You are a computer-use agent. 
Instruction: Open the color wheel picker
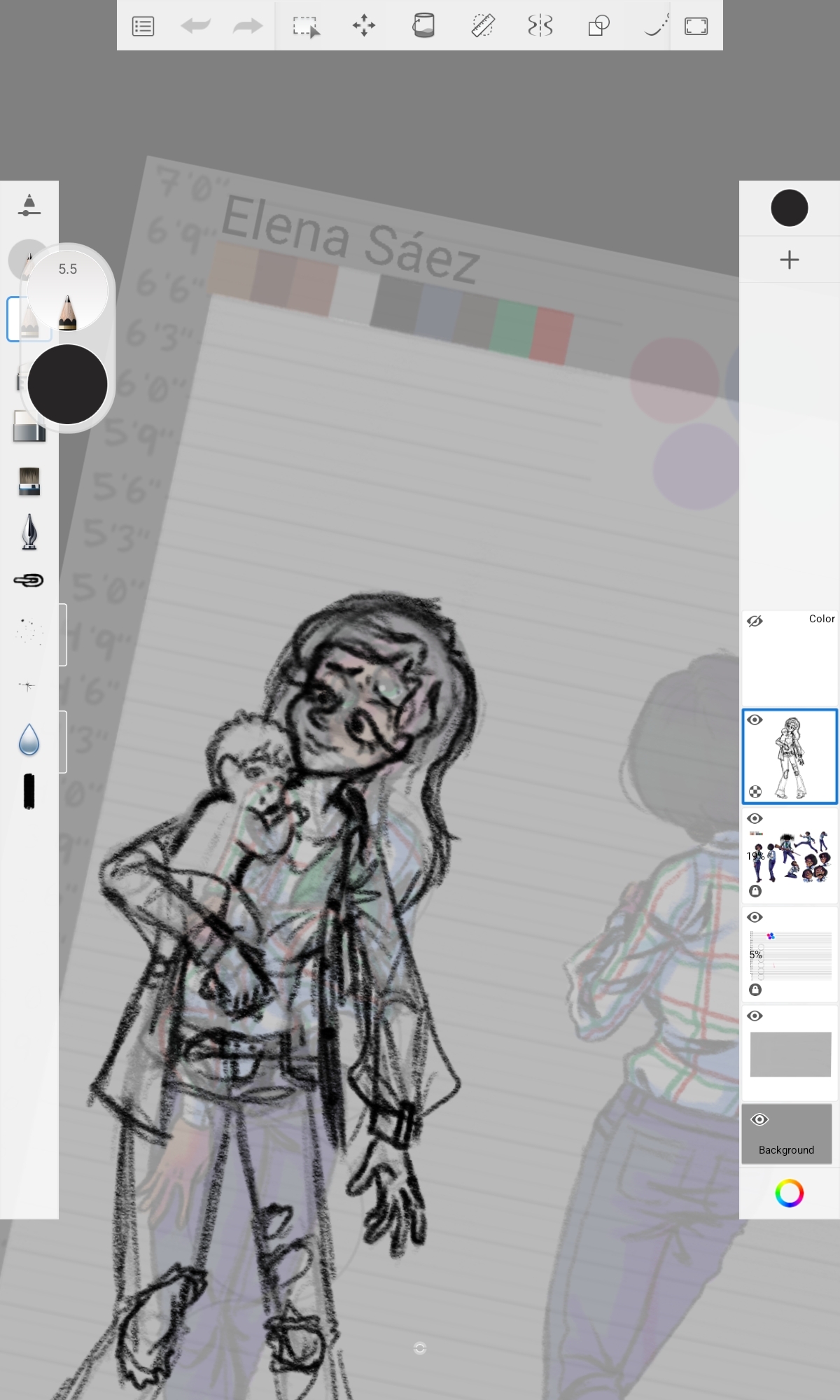(790, 1193)
